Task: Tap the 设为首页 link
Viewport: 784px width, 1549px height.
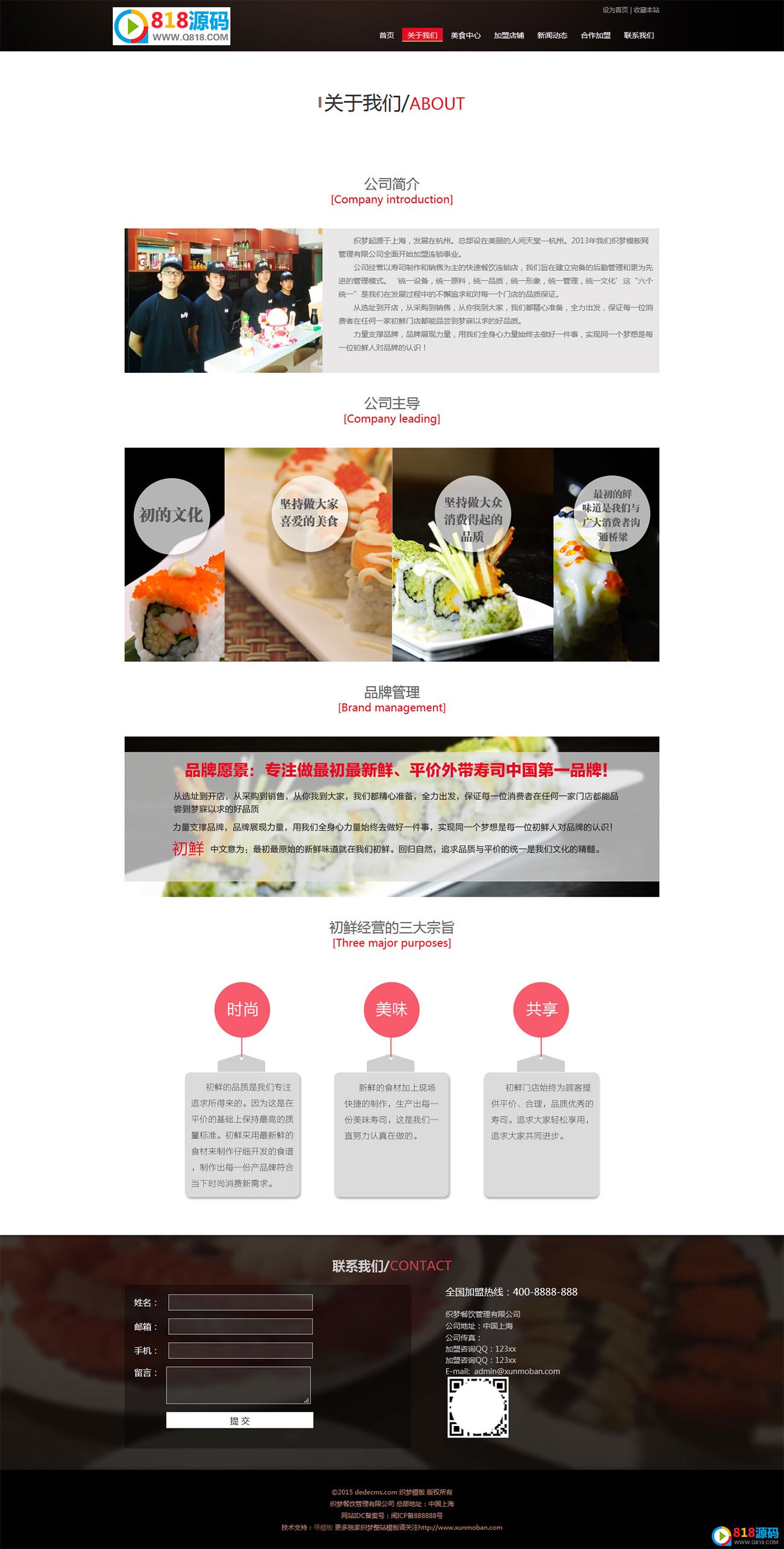Action: pyautogui.click(x=615, y=10)
